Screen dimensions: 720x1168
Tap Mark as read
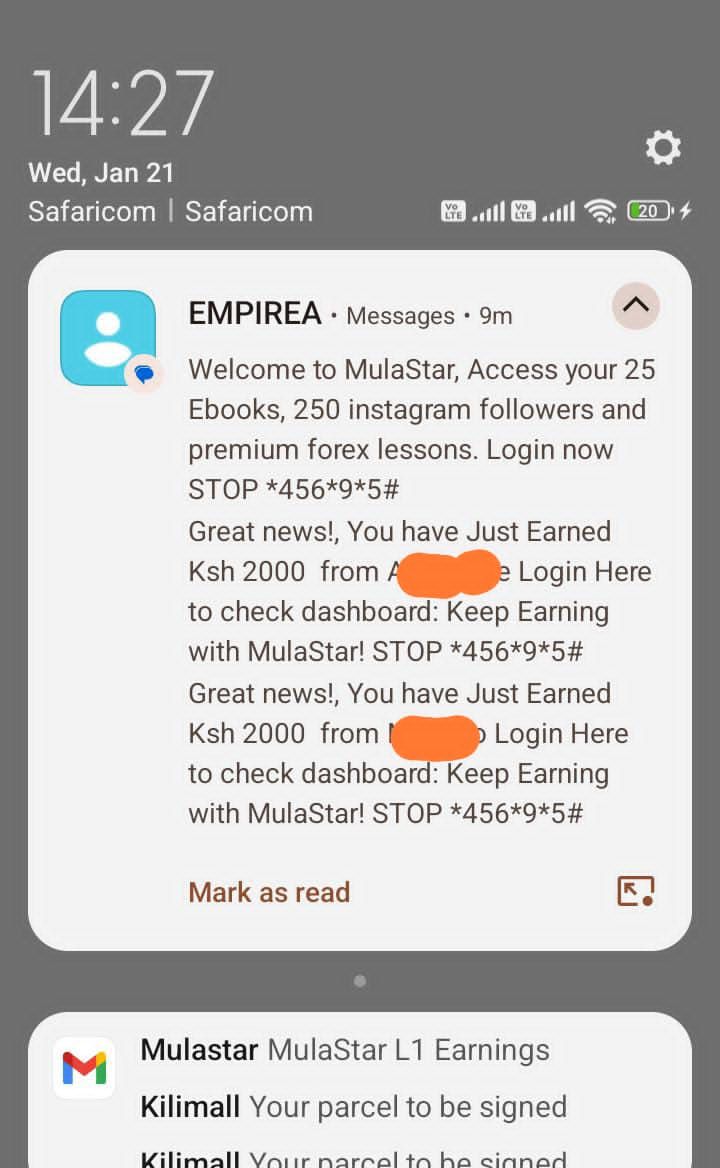269,892
